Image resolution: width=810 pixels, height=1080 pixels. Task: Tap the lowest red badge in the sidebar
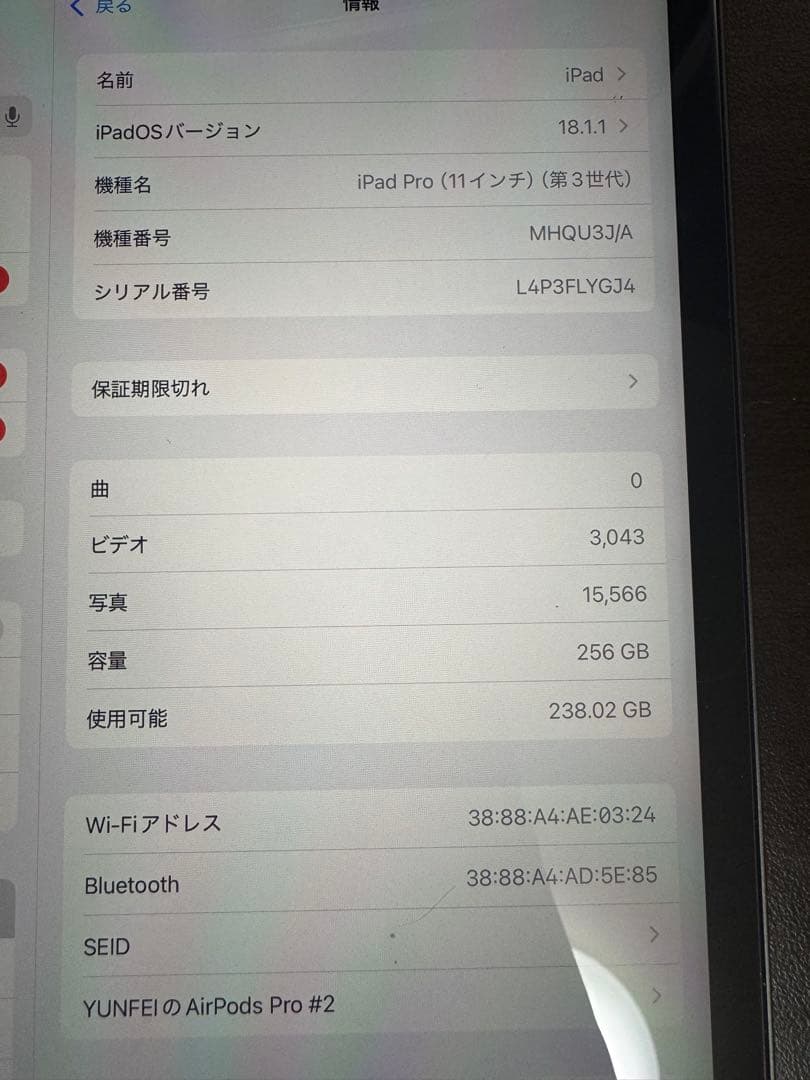click(4, 430)
